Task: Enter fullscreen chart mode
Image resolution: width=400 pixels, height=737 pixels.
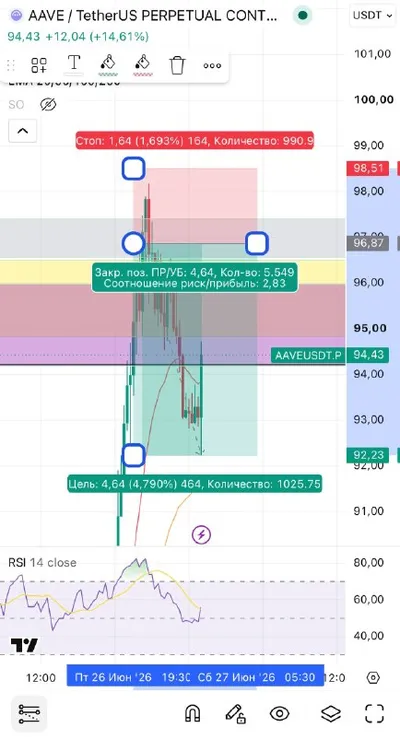Action: (x=375, y=713)
